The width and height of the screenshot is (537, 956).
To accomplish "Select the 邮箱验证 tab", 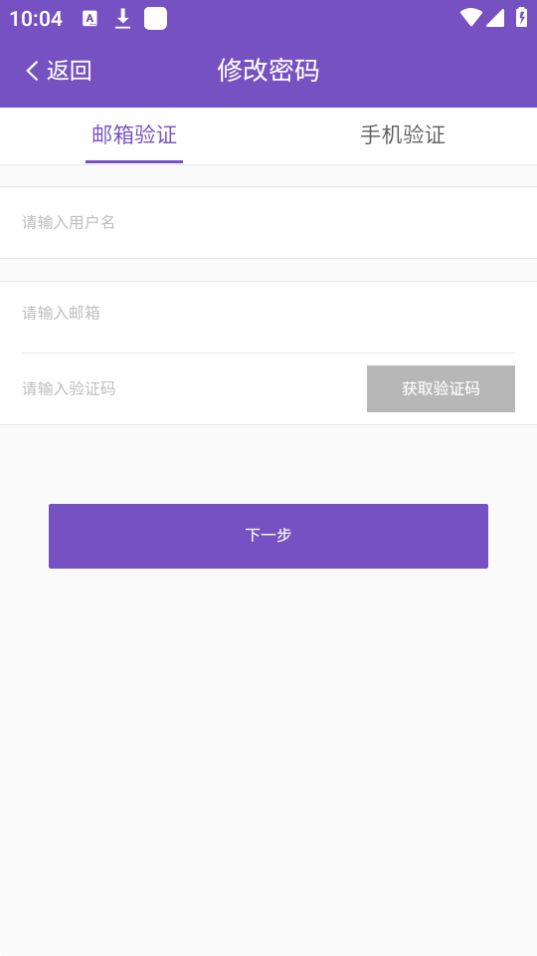I will click(x=134, y=135).
